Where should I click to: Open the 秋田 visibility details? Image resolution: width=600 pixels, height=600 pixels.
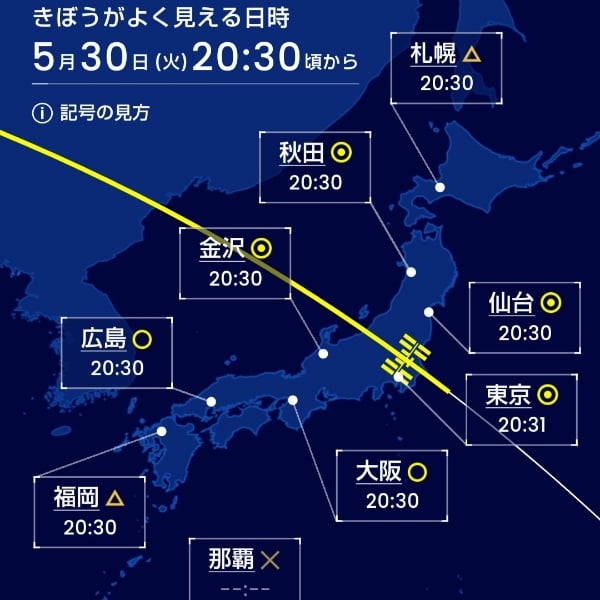point(315,167)
